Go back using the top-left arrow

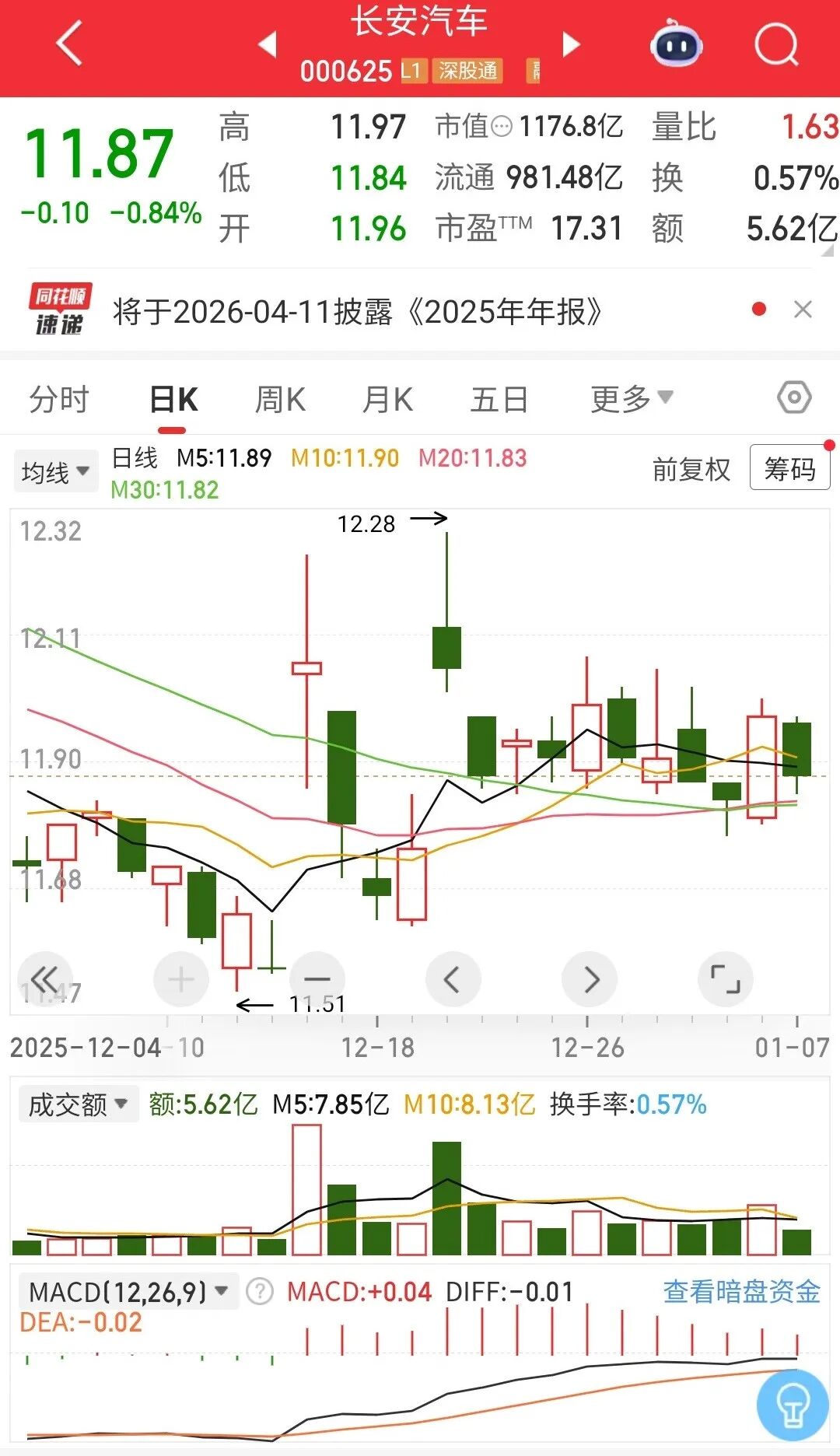(x=70, y=44)
